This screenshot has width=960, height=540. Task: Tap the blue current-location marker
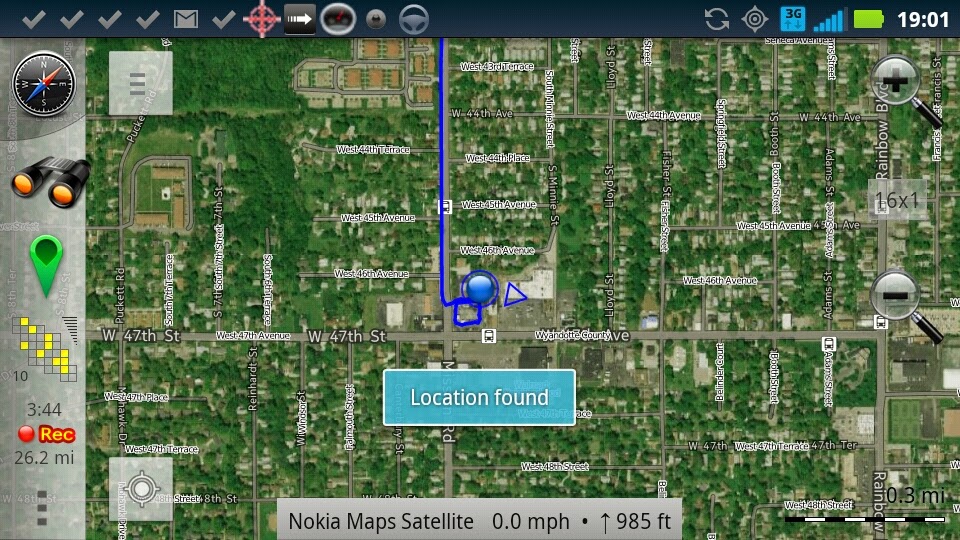[x=481, y=288]
